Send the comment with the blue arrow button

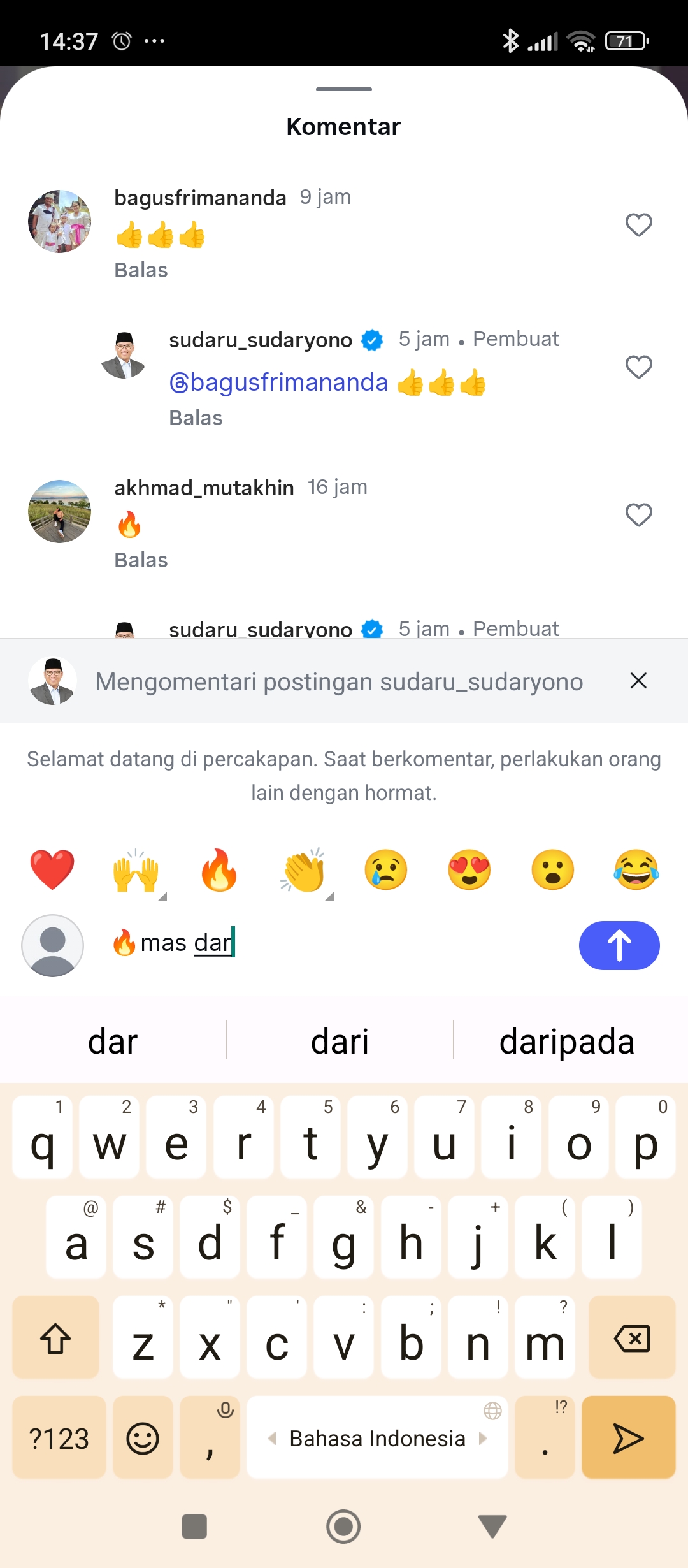tap(619, 945)
